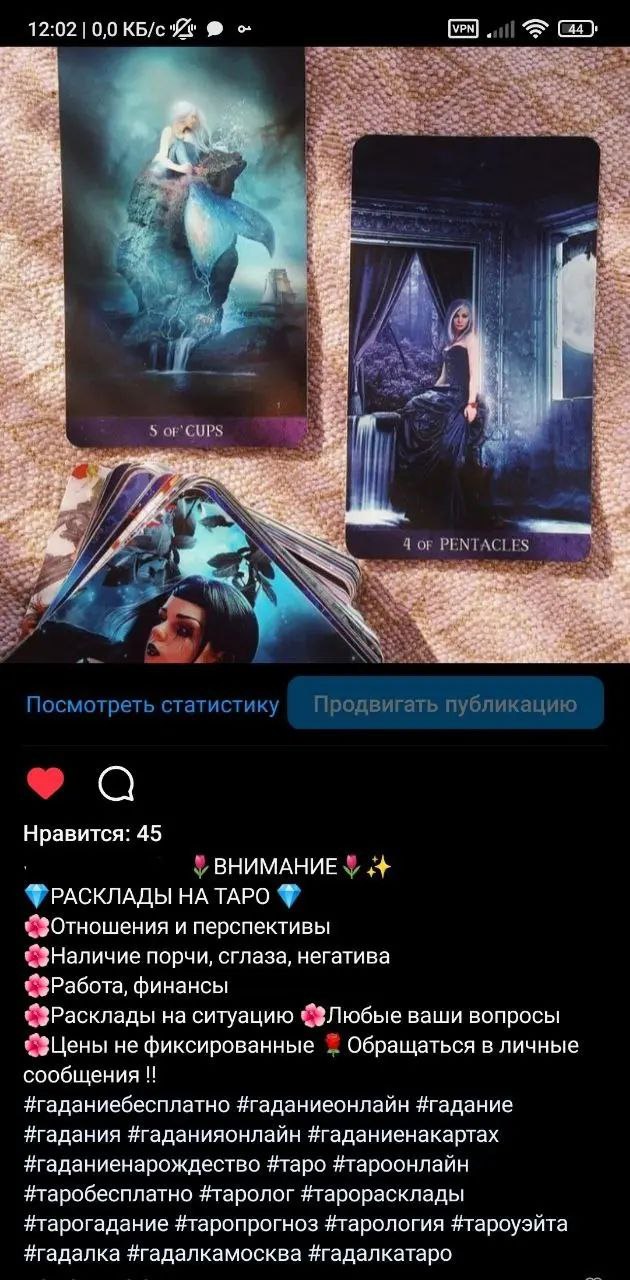Open Посмотреть статистику insights link
Screen dimensions: 630x1280
click(152, 705)
